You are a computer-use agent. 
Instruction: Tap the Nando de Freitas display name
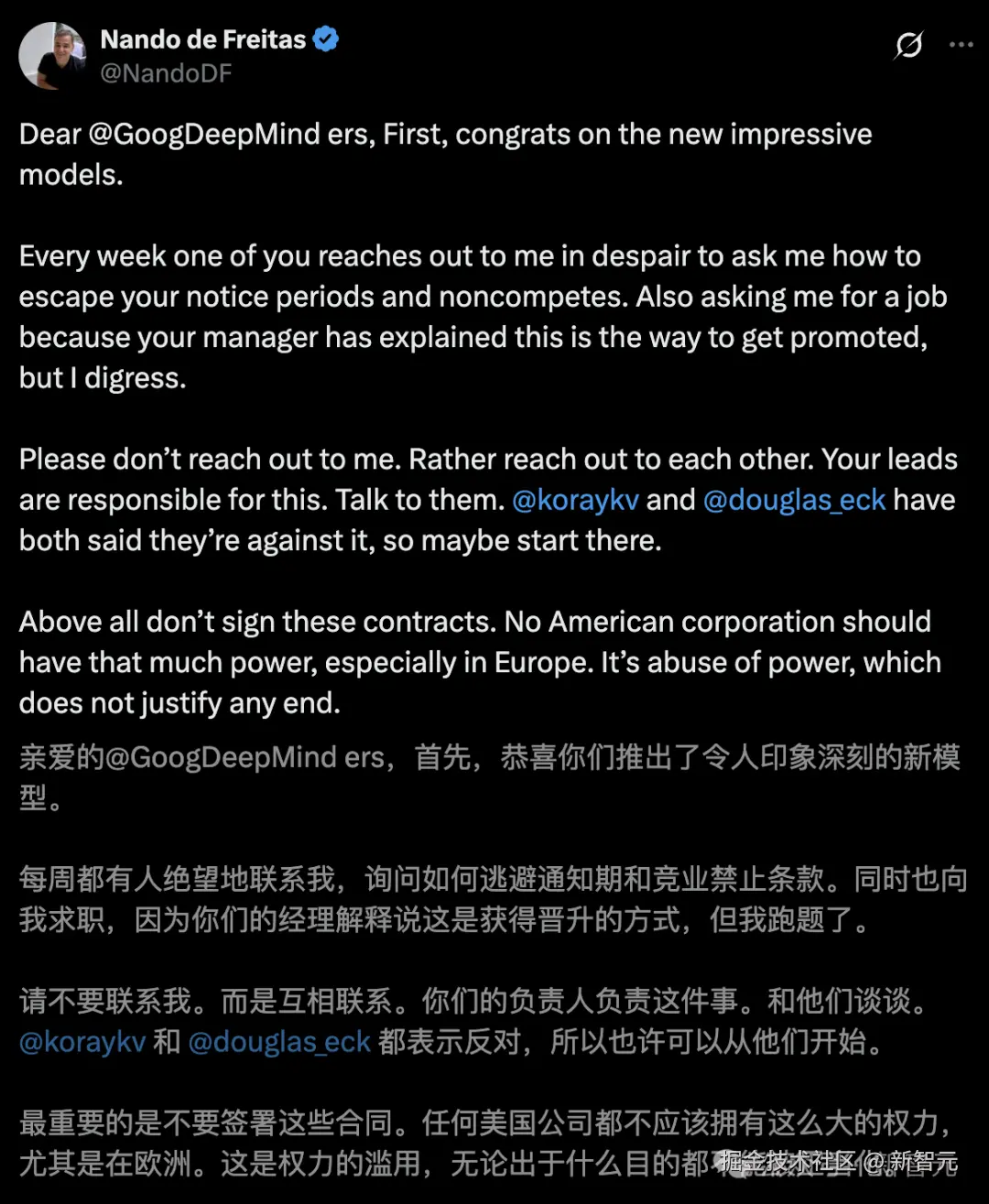[202, 39]
